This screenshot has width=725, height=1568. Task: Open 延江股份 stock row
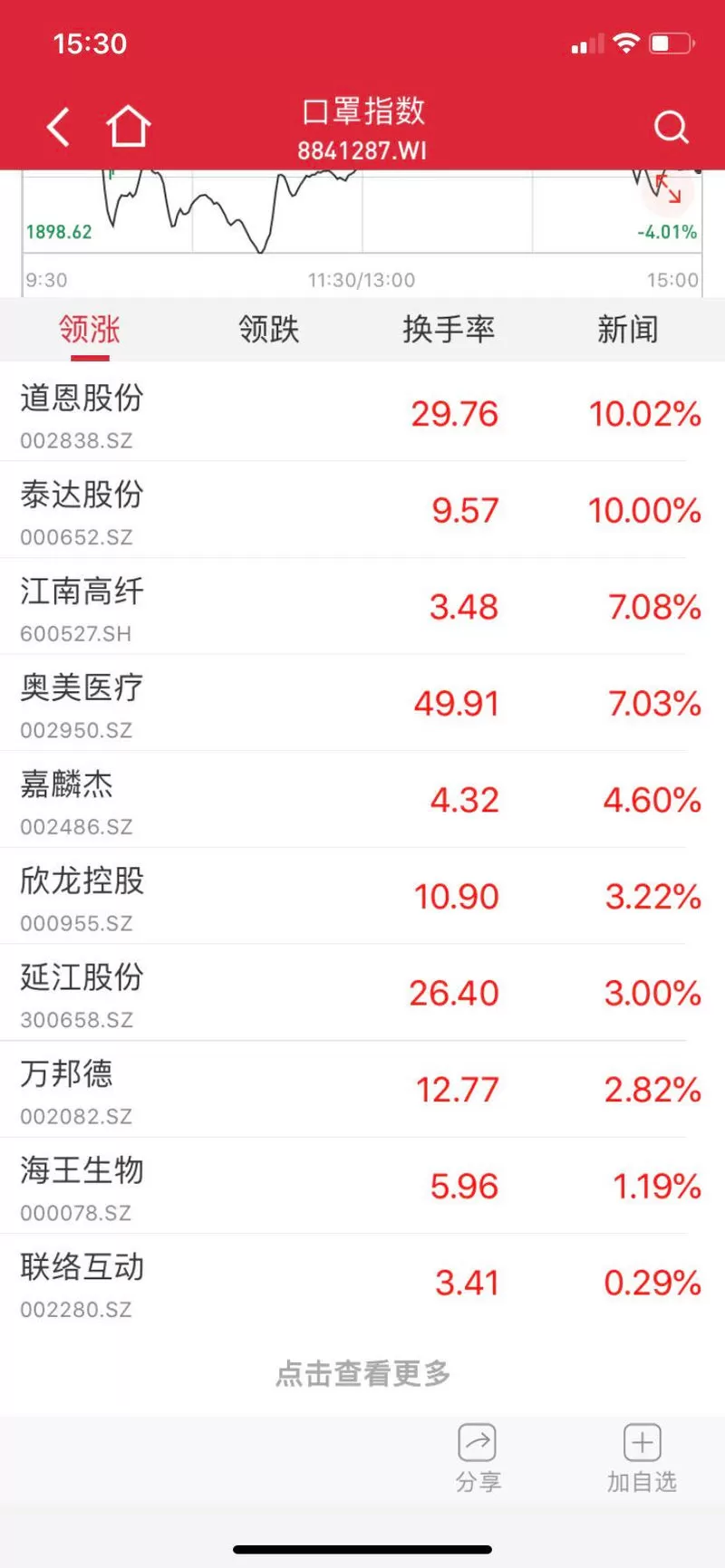tap(362, 993)
